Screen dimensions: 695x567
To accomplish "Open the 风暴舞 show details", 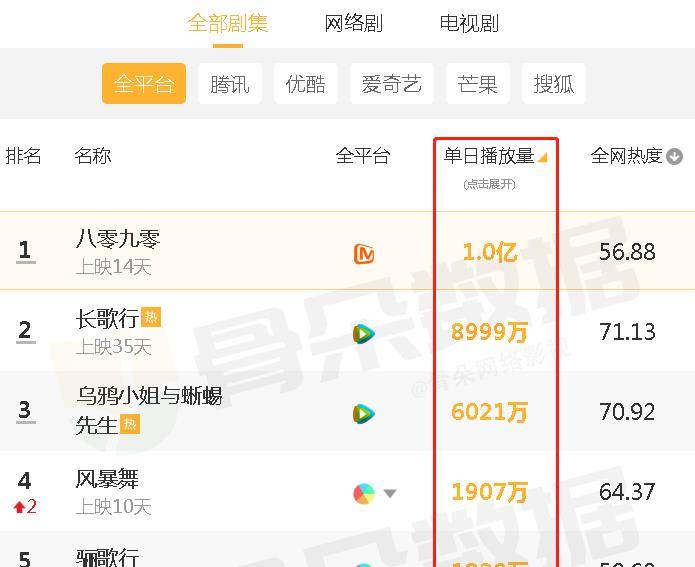I will coord(107,479).
